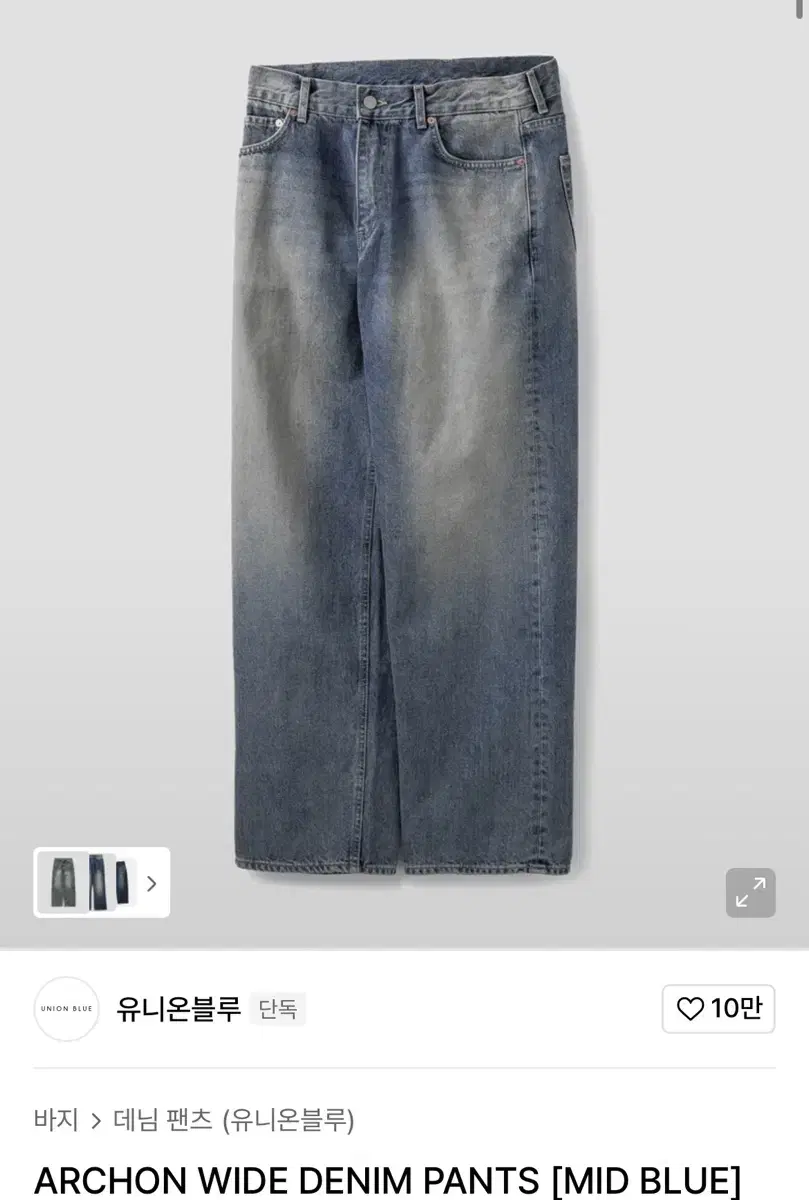Click the breadcrumb arrow after 바지
The image size is (809, 1200).
click(x=94, y=1120)
